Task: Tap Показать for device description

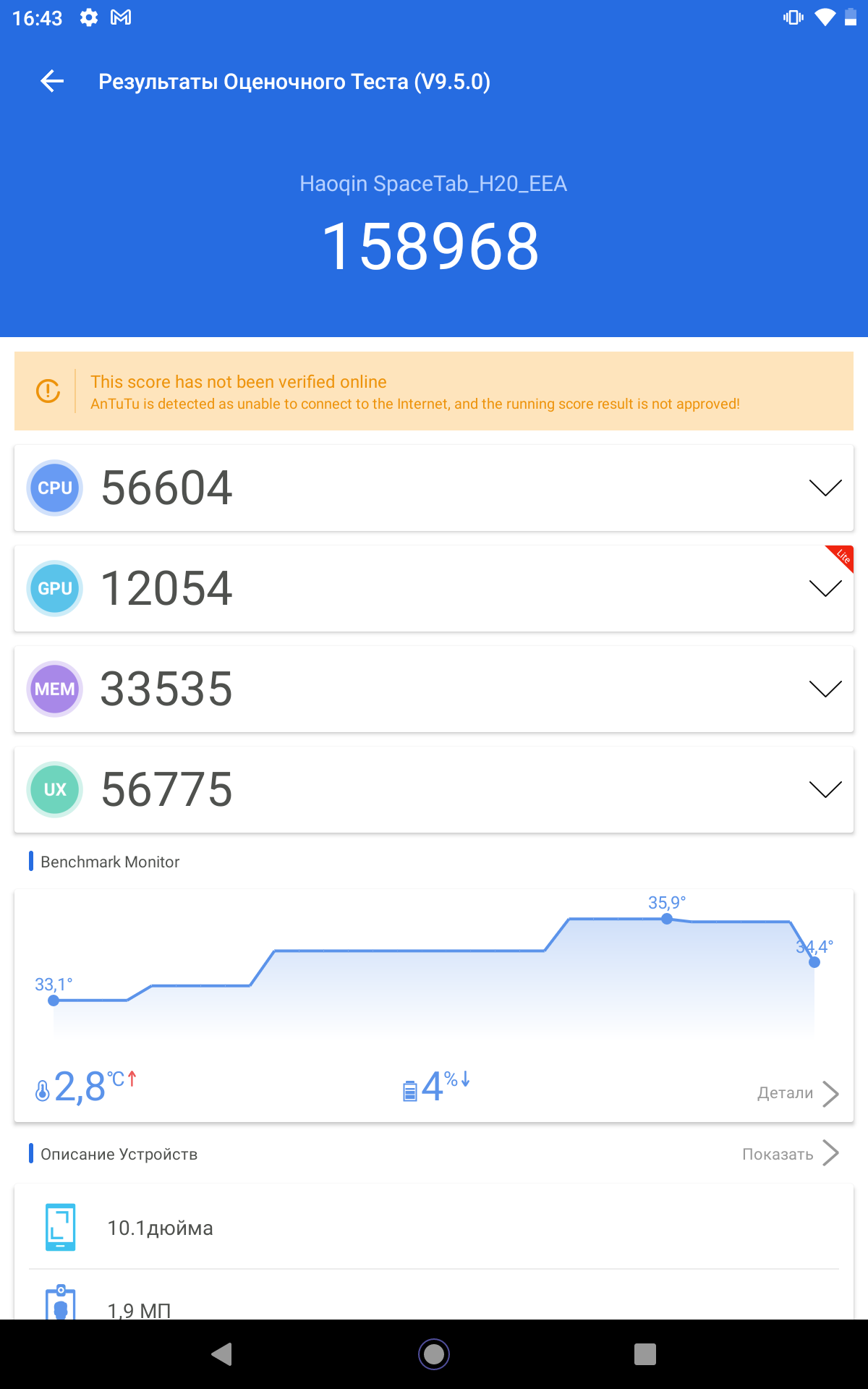Action: (790, 1154)
